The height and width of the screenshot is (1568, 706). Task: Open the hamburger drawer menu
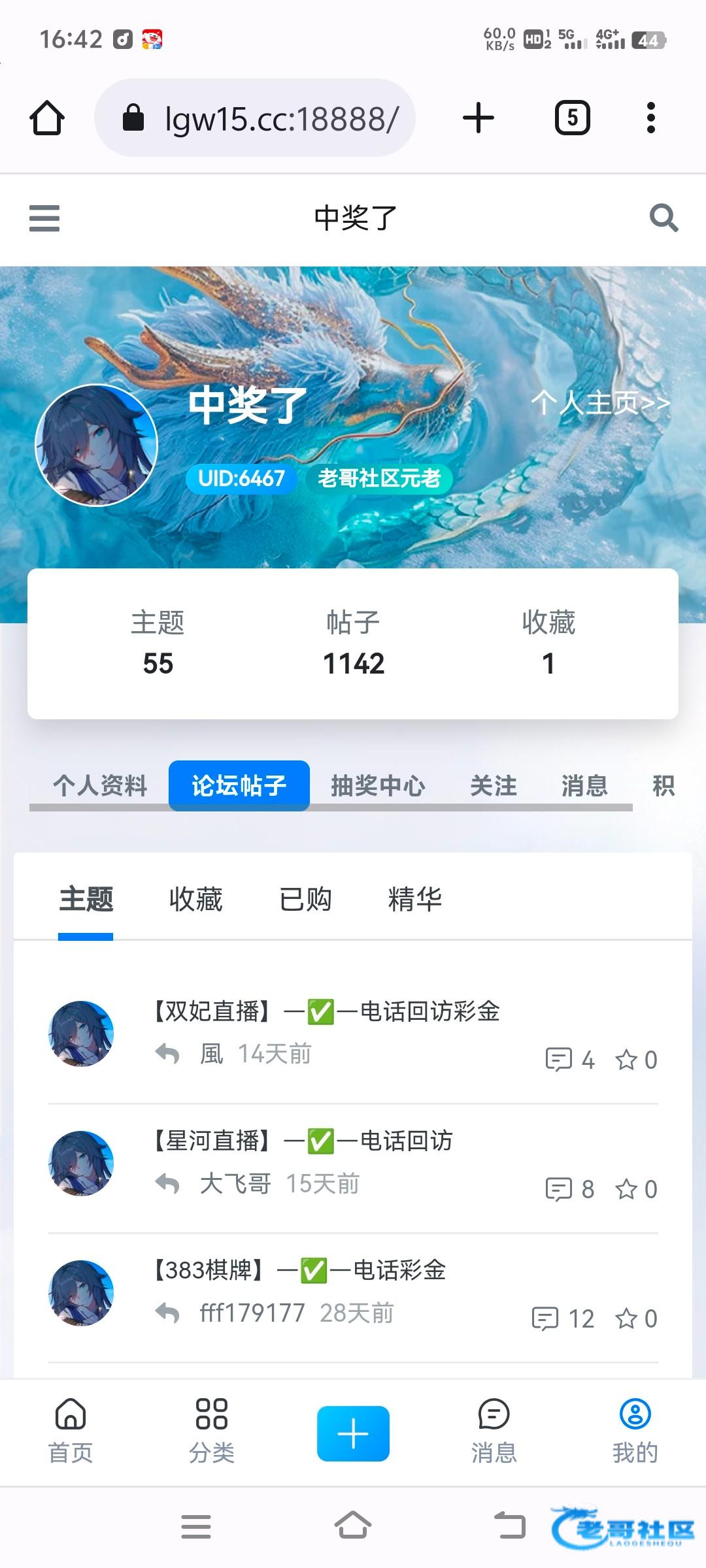44,218
